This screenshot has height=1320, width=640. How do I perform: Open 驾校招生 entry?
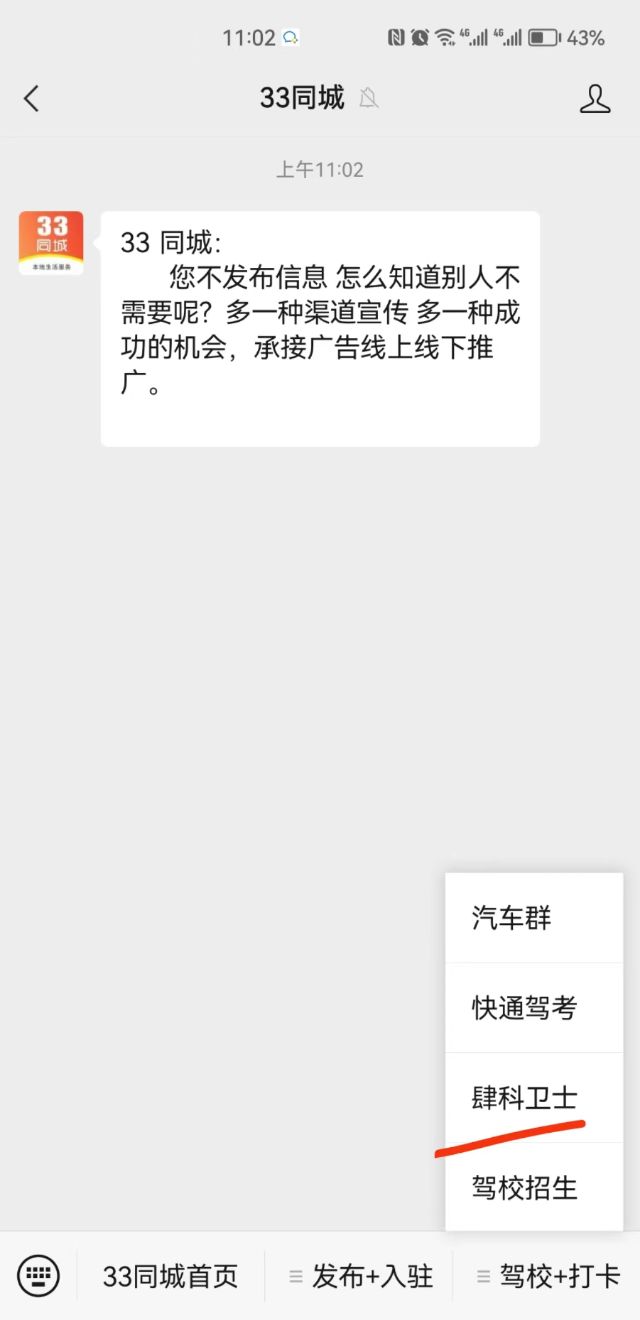point(533,1188)
